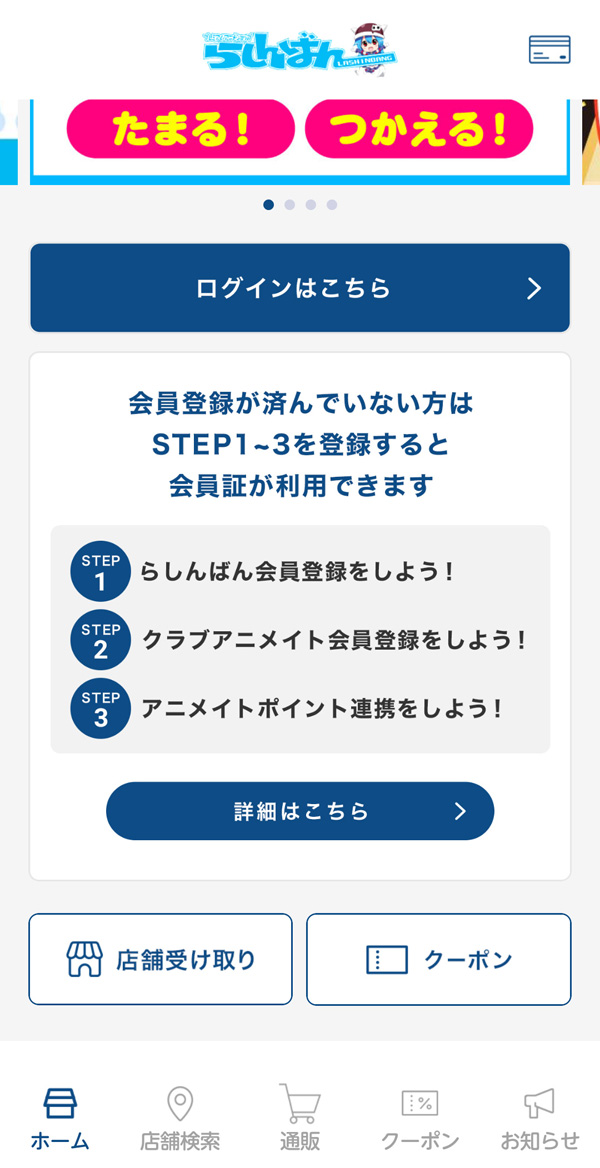This screenshot has height=1168, width=600.
Task: Open 詳細はこちら registration details
Action: point(300,811)
